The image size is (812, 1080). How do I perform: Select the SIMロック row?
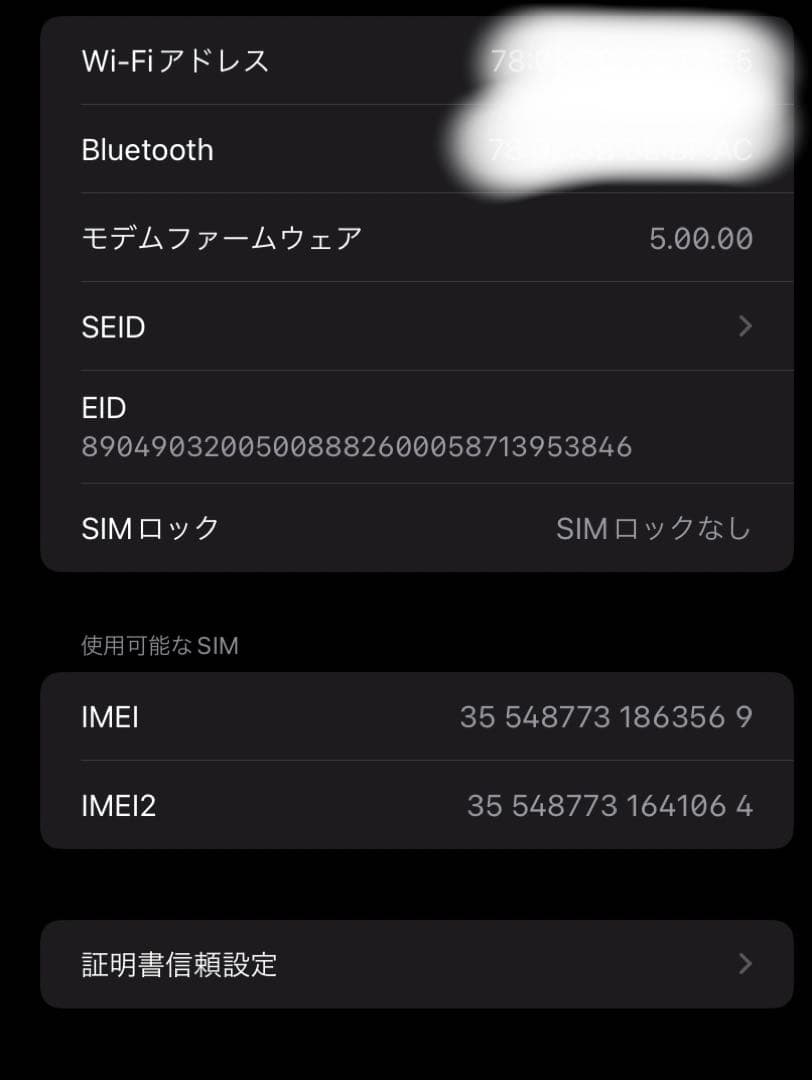tap(400, 528)
